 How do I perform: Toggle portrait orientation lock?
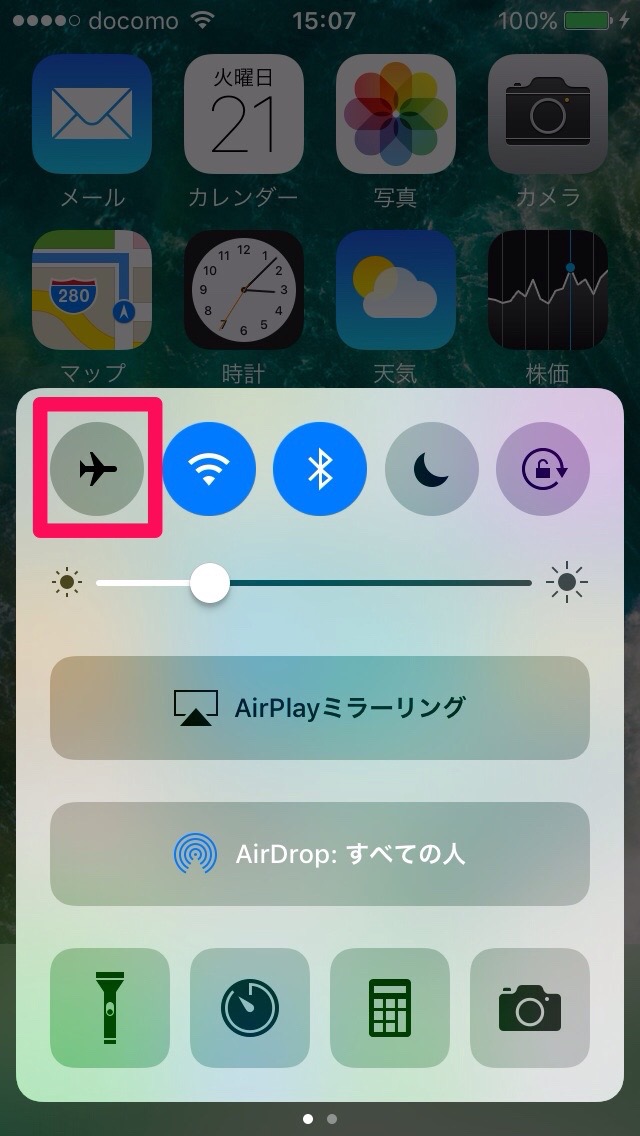click(x=542, y=468)
